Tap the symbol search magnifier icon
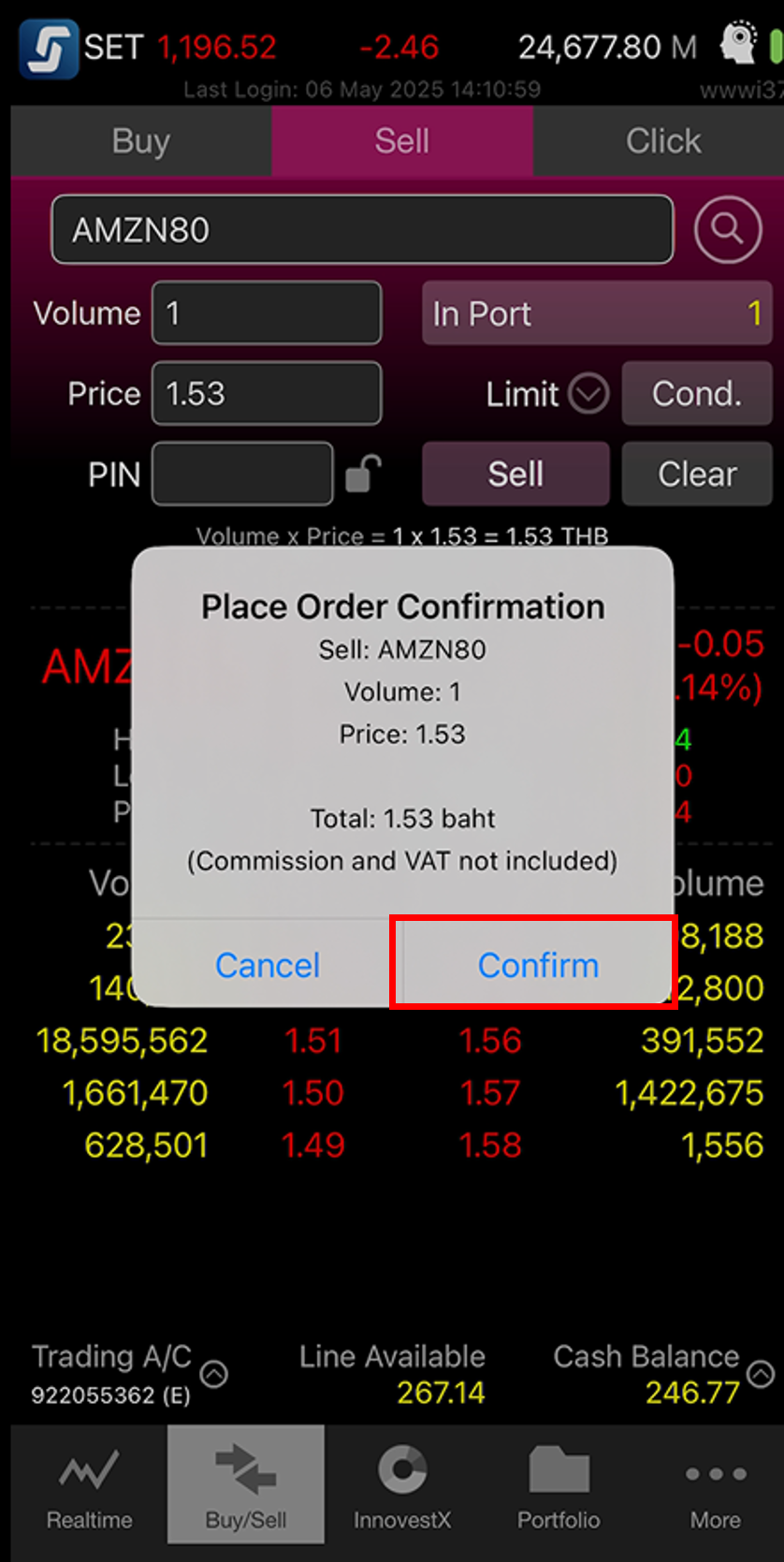This screenshot has width=784, height=1562. click(x=727, y=229)
